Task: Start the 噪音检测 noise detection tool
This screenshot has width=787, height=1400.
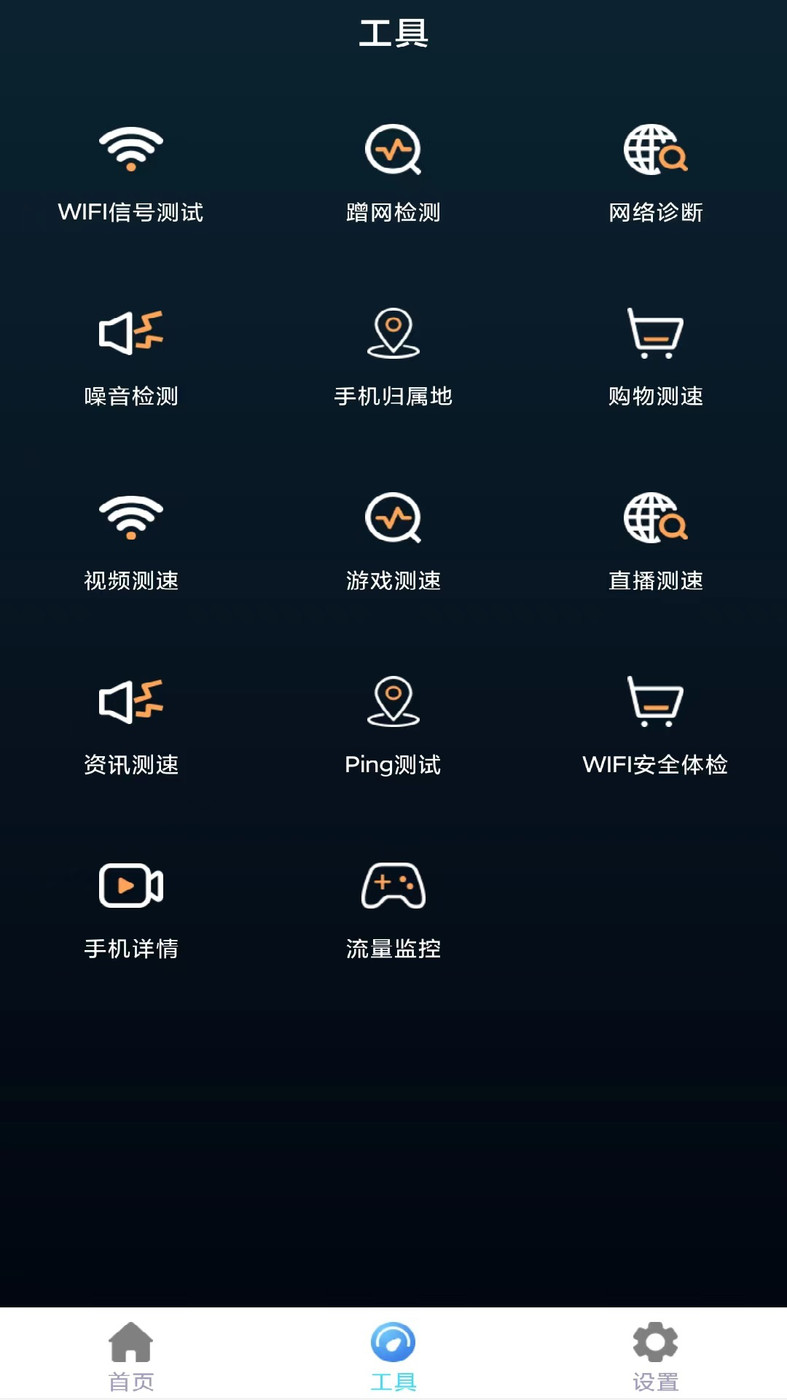Action: tap(130, 355)
